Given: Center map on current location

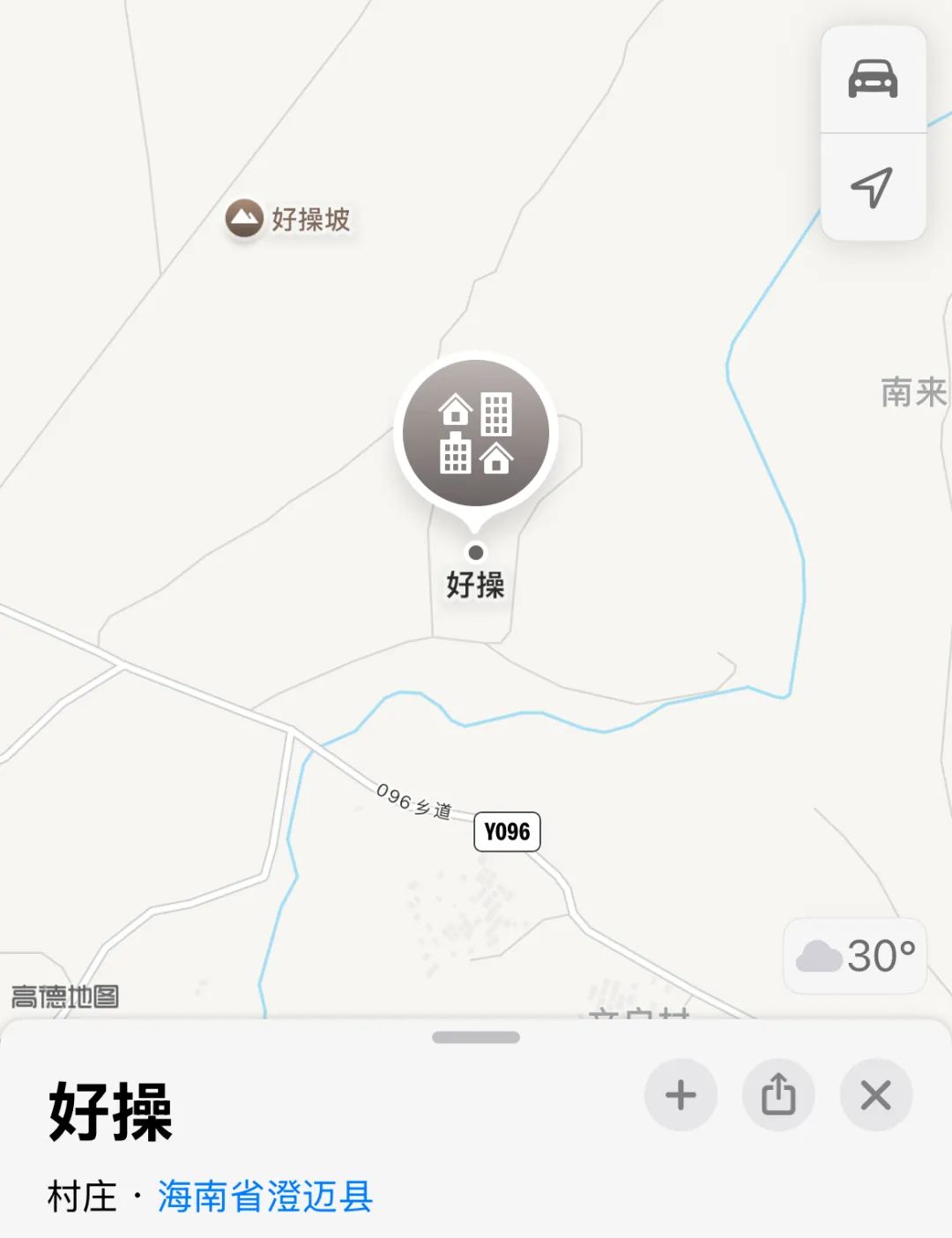Looking at the screenshot, I should tap(873, 187).
